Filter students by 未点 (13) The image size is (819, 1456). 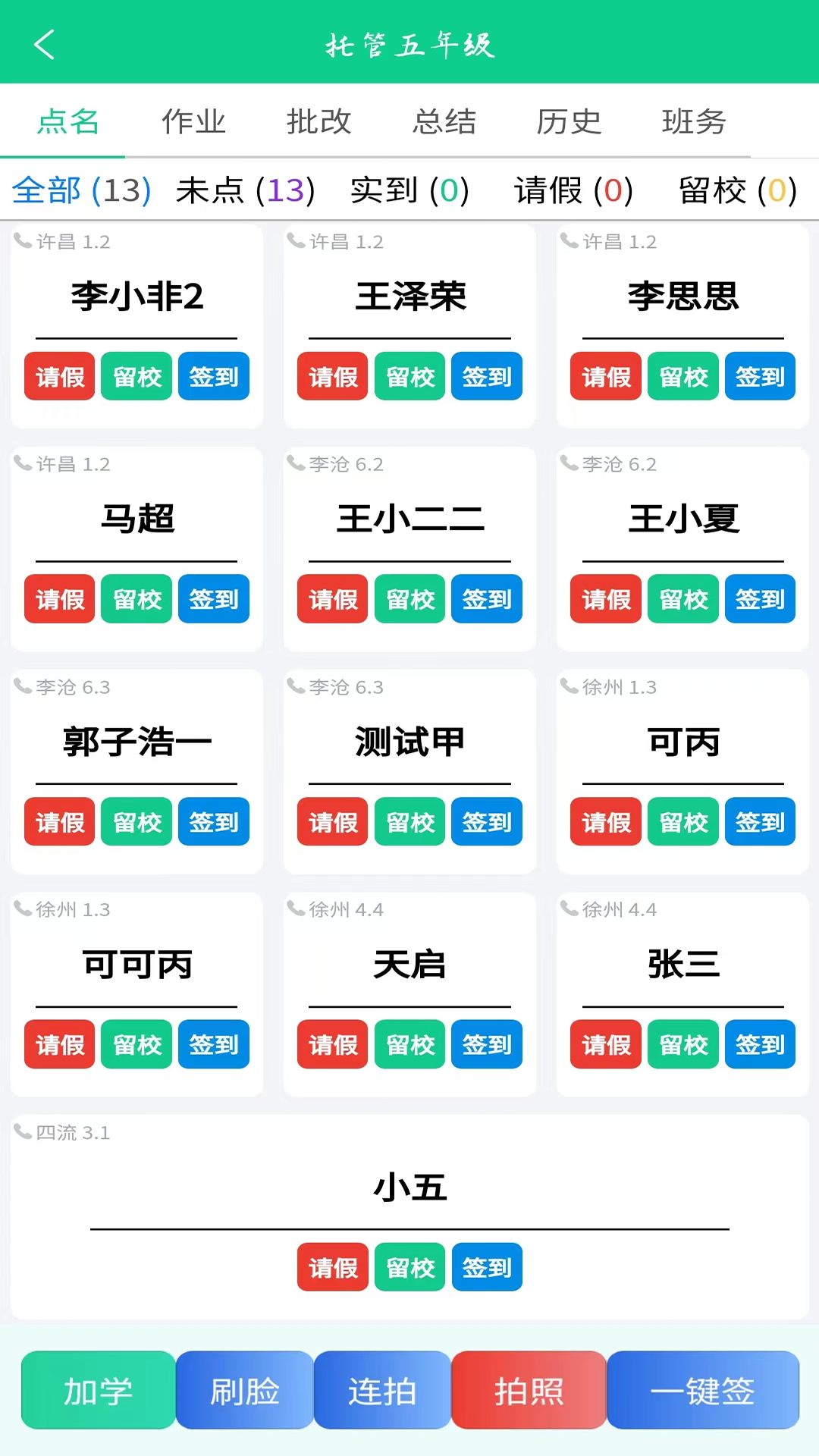(244, 192)
